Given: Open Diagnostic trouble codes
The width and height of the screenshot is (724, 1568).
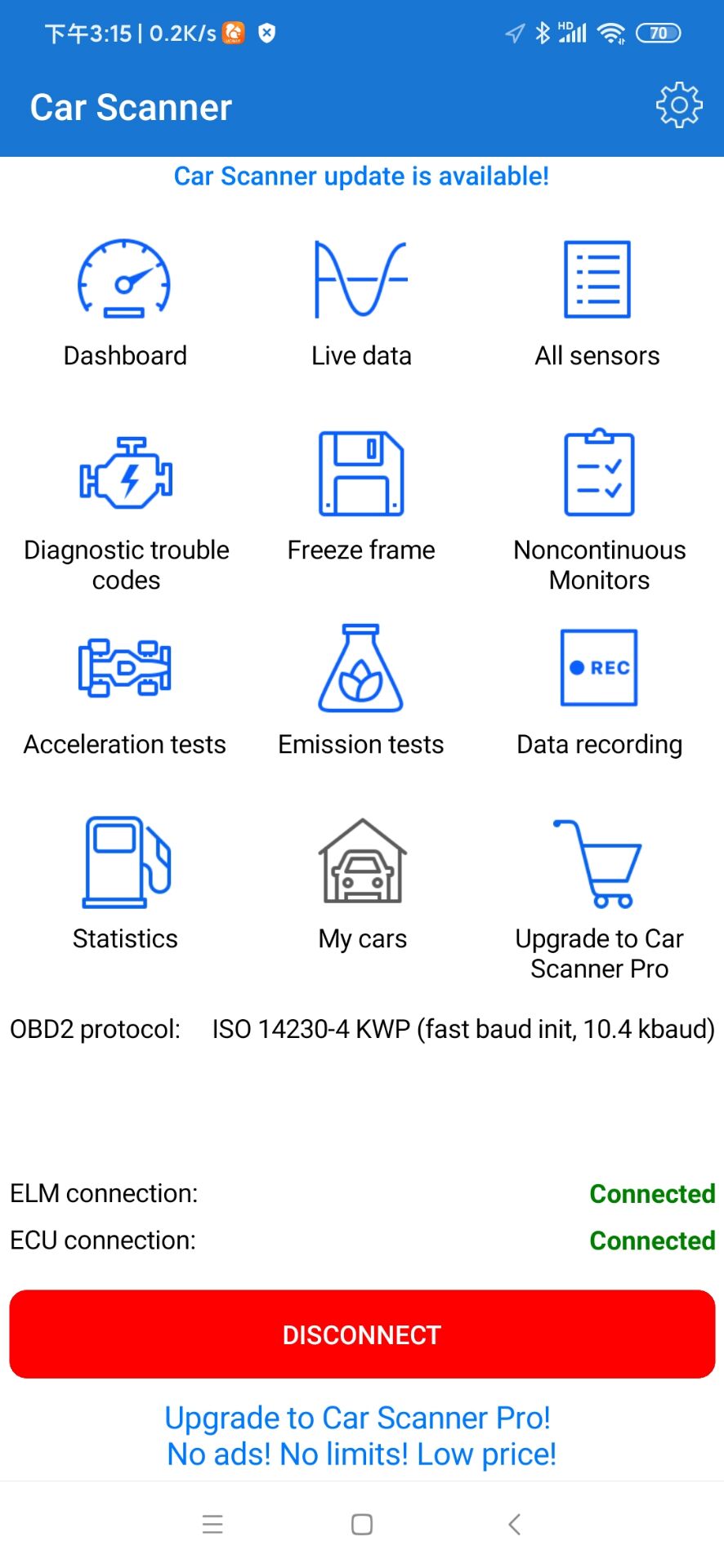Looking at the screenshot, I should pyautogui.click(x=125, y=506).
